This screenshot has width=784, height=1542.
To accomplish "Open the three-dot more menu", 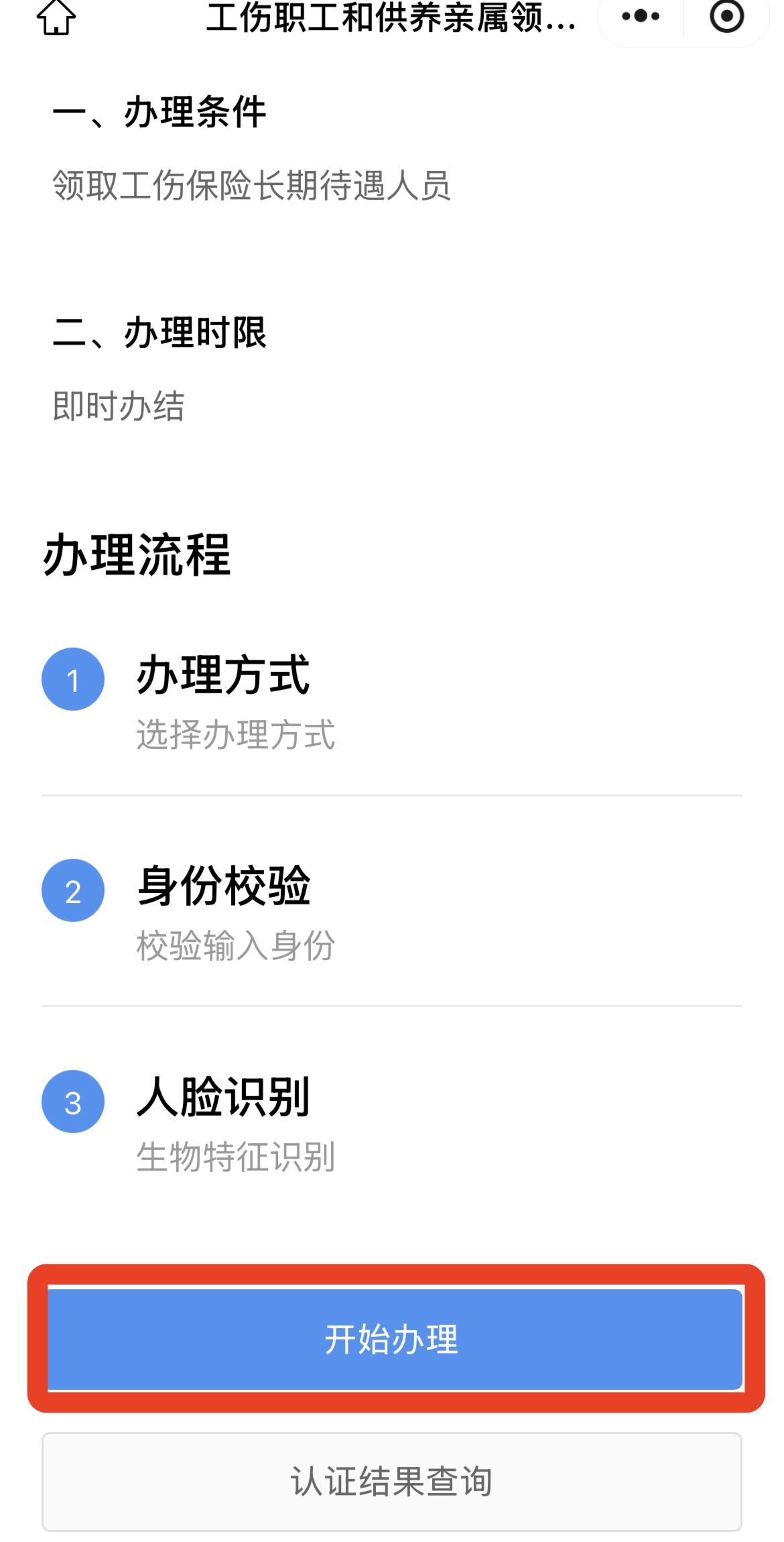I will click(641, 16).
